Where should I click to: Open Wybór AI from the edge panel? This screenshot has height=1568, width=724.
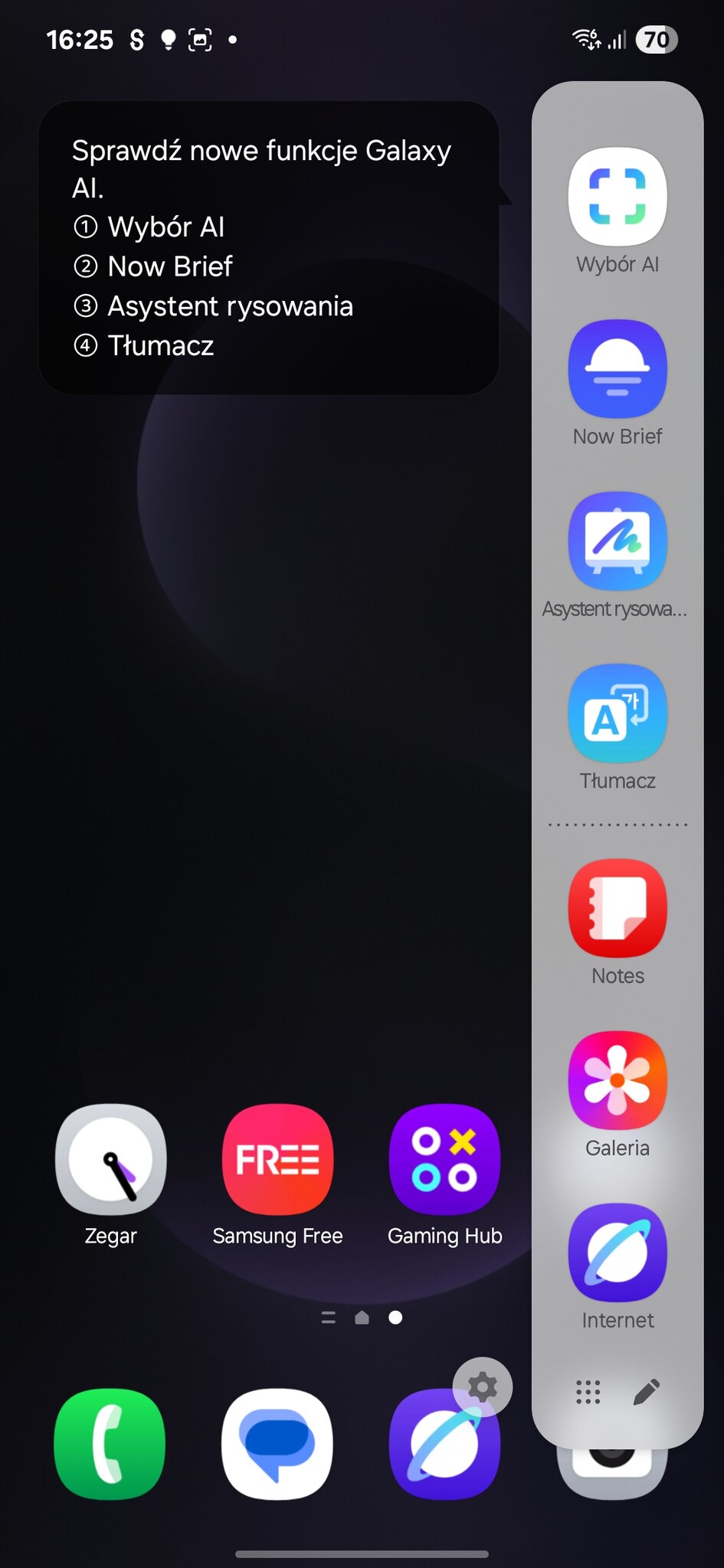click(x=617, y=197)
